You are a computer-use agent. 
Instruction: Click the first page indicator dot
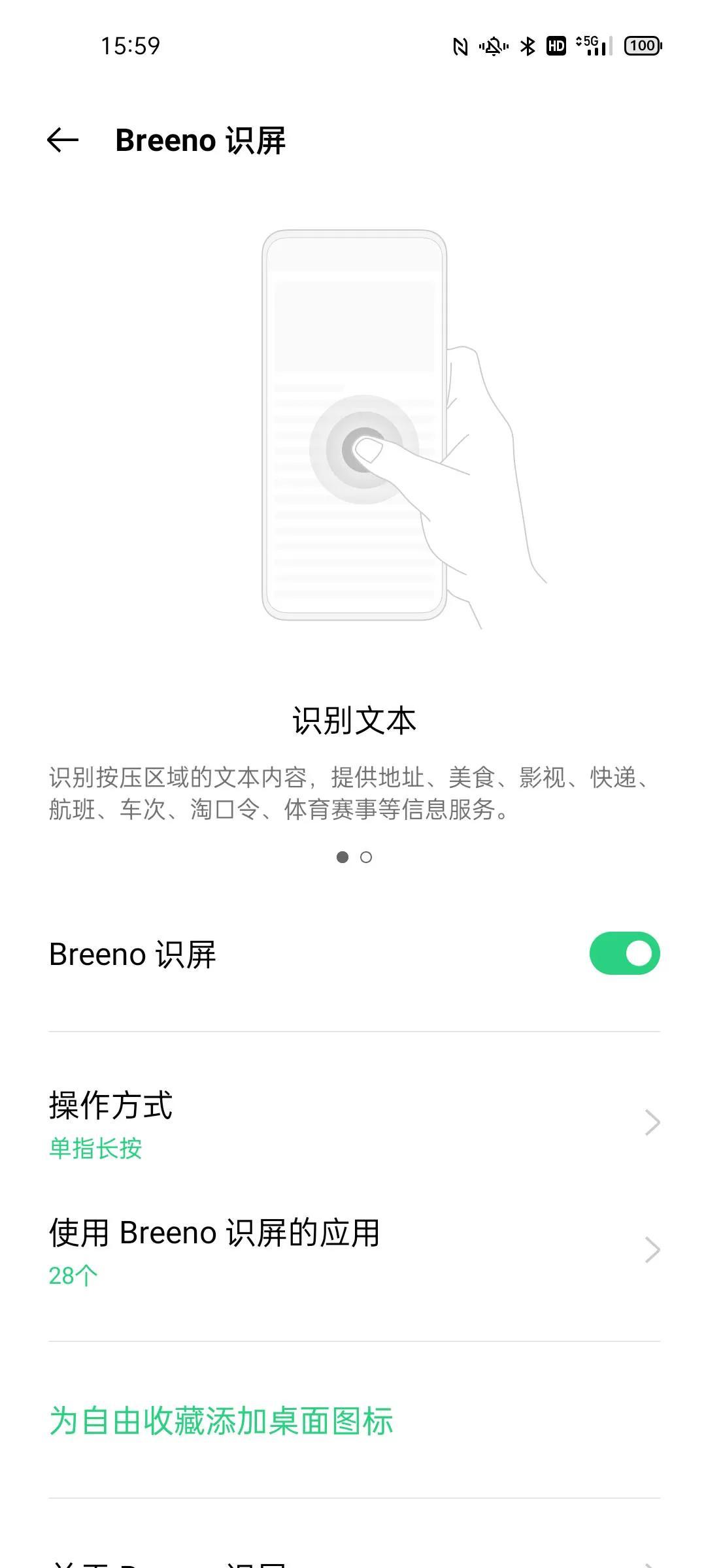coord(341,857)
